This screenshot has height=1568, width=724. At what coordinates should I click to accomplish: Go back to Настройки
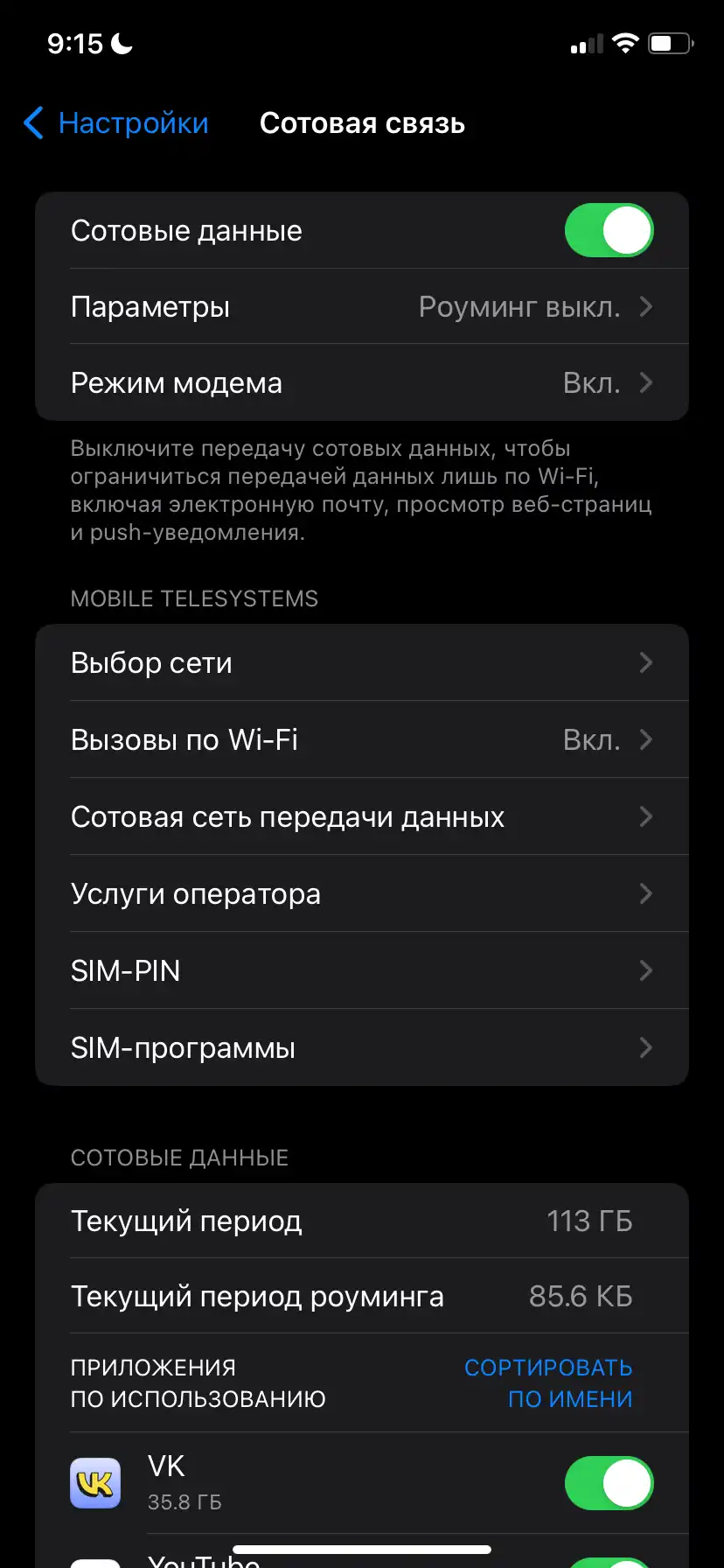115,123
